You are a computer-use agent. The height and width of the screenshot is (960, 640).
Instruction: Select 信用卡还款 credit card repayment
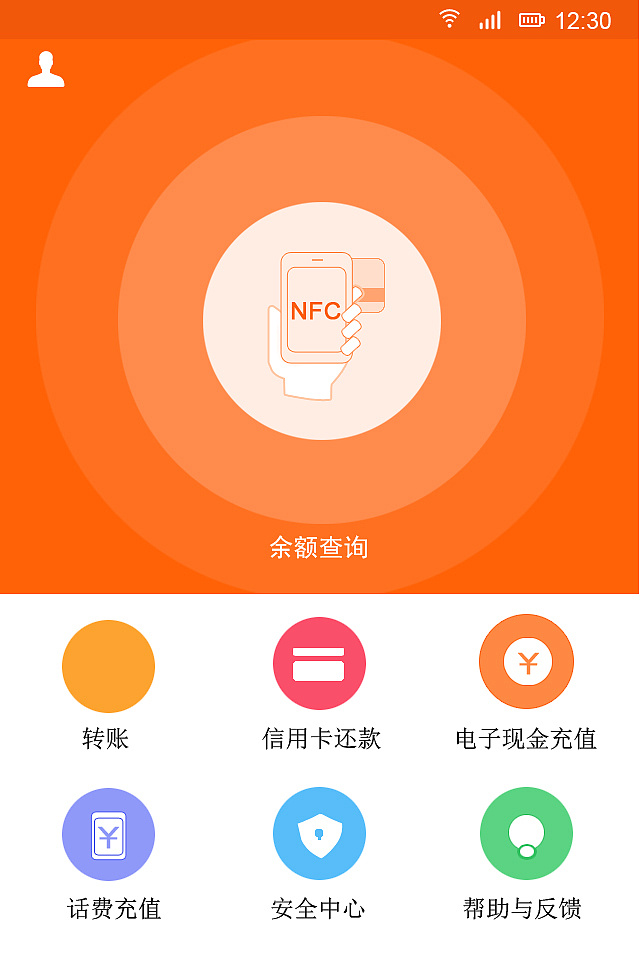[x=319, y=665]
